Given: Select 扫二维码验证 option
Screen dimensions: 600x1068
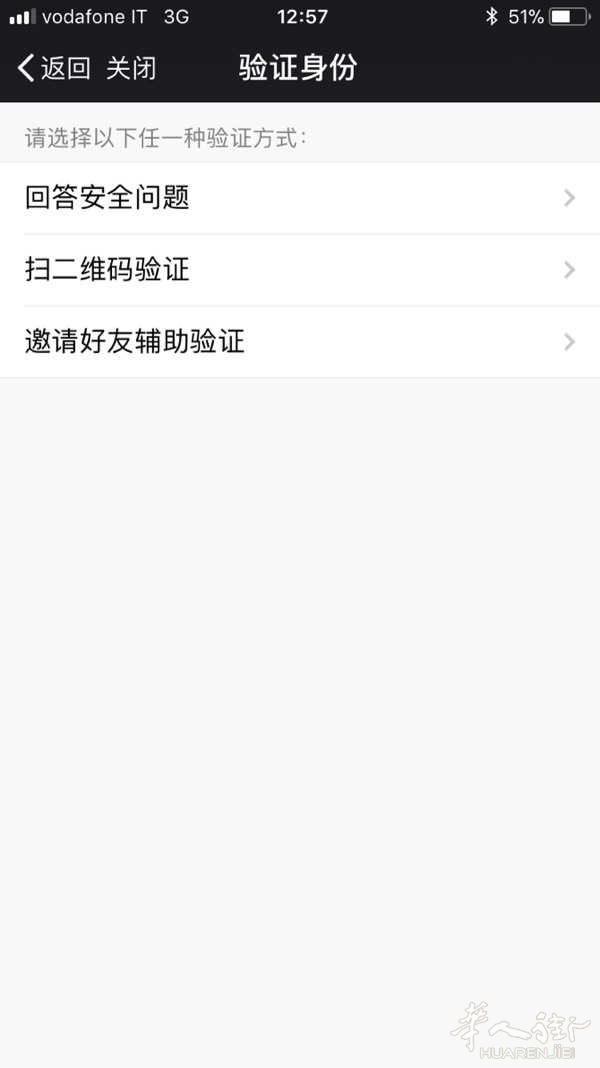Looking at the screenshot, I should point(300,270).
